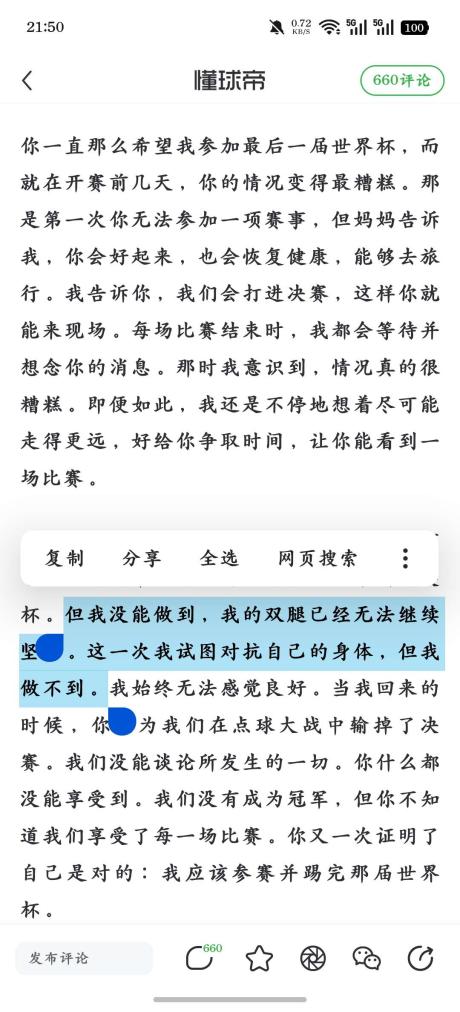Screen dimensions: 460x1012
Task: Tap the 发布评论 comment field
Action: [x=84, y=958]
